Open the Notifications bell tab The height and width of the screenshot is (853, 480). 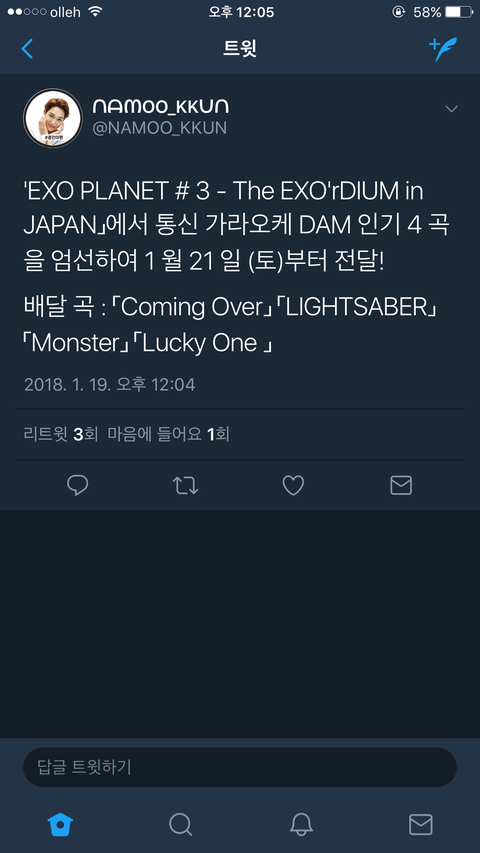tap(301, 825)
